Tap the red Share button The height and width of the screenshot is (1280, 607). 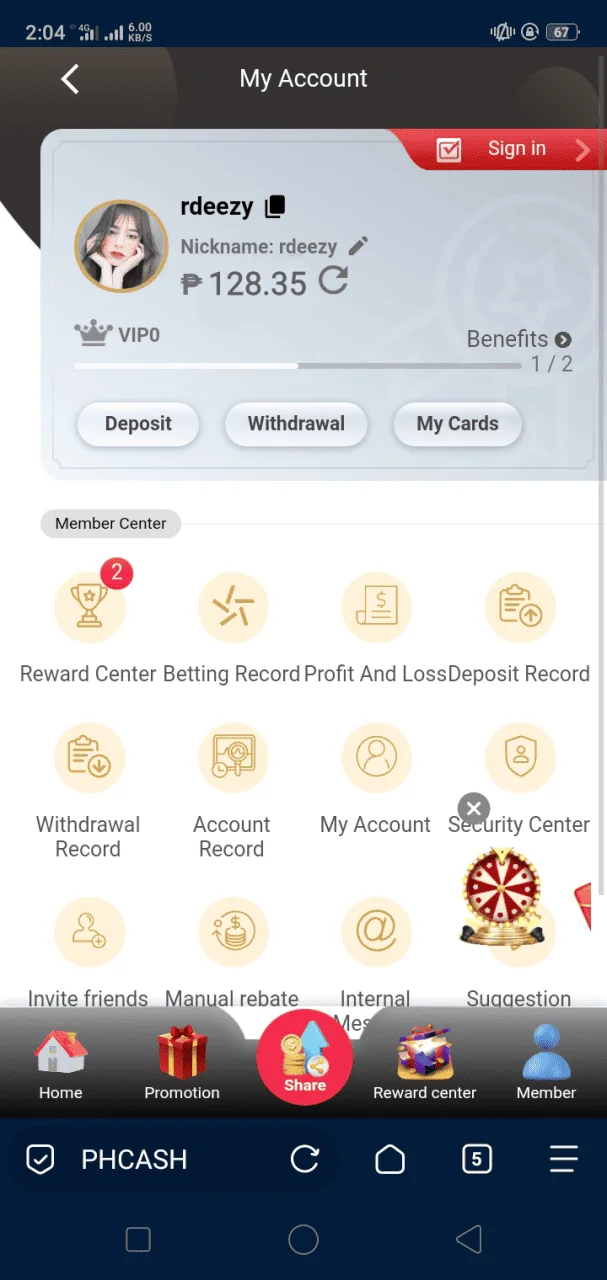point(304,1060)
